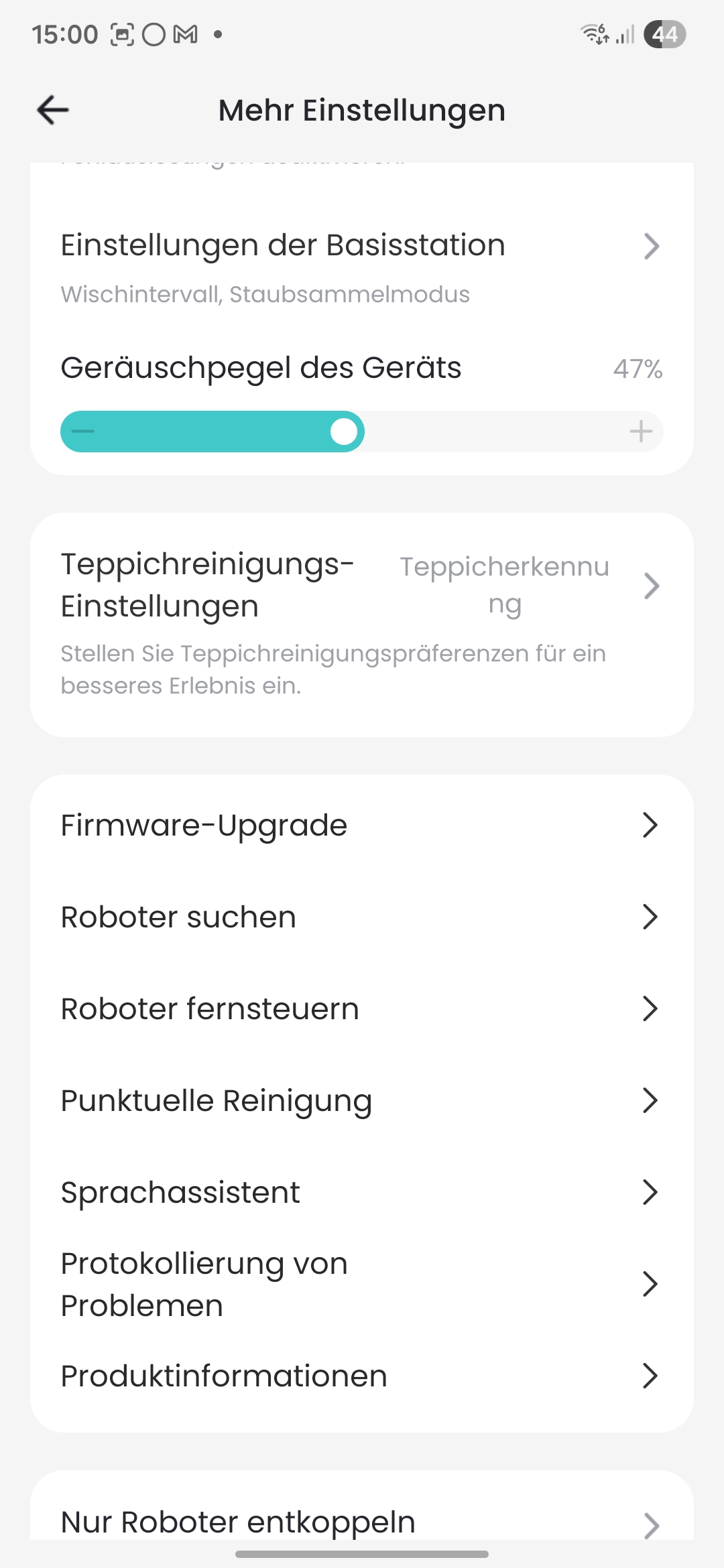Select Roboter suchen
This screenshot has height=1568, width=724.
coord(361,917)
